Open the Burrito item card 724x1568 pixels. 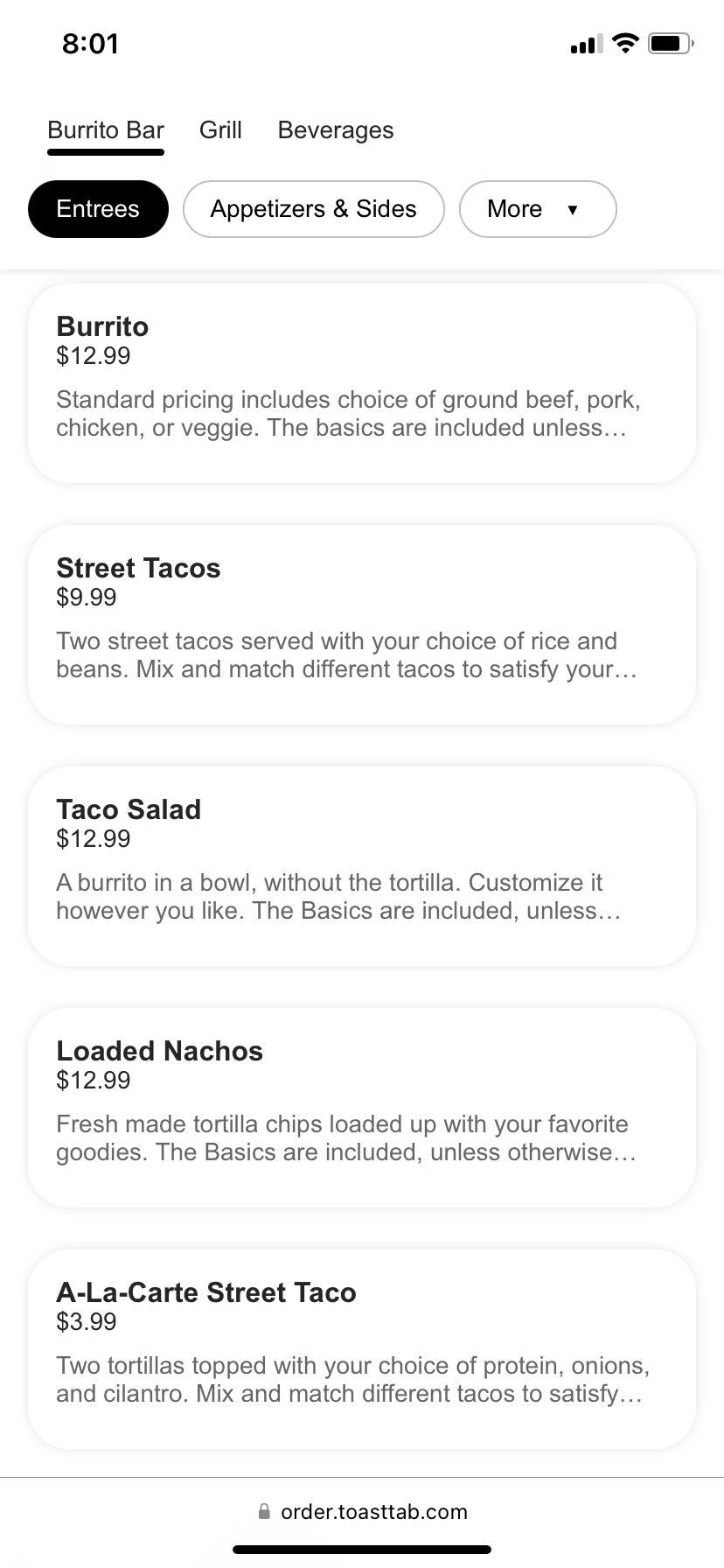362,382
